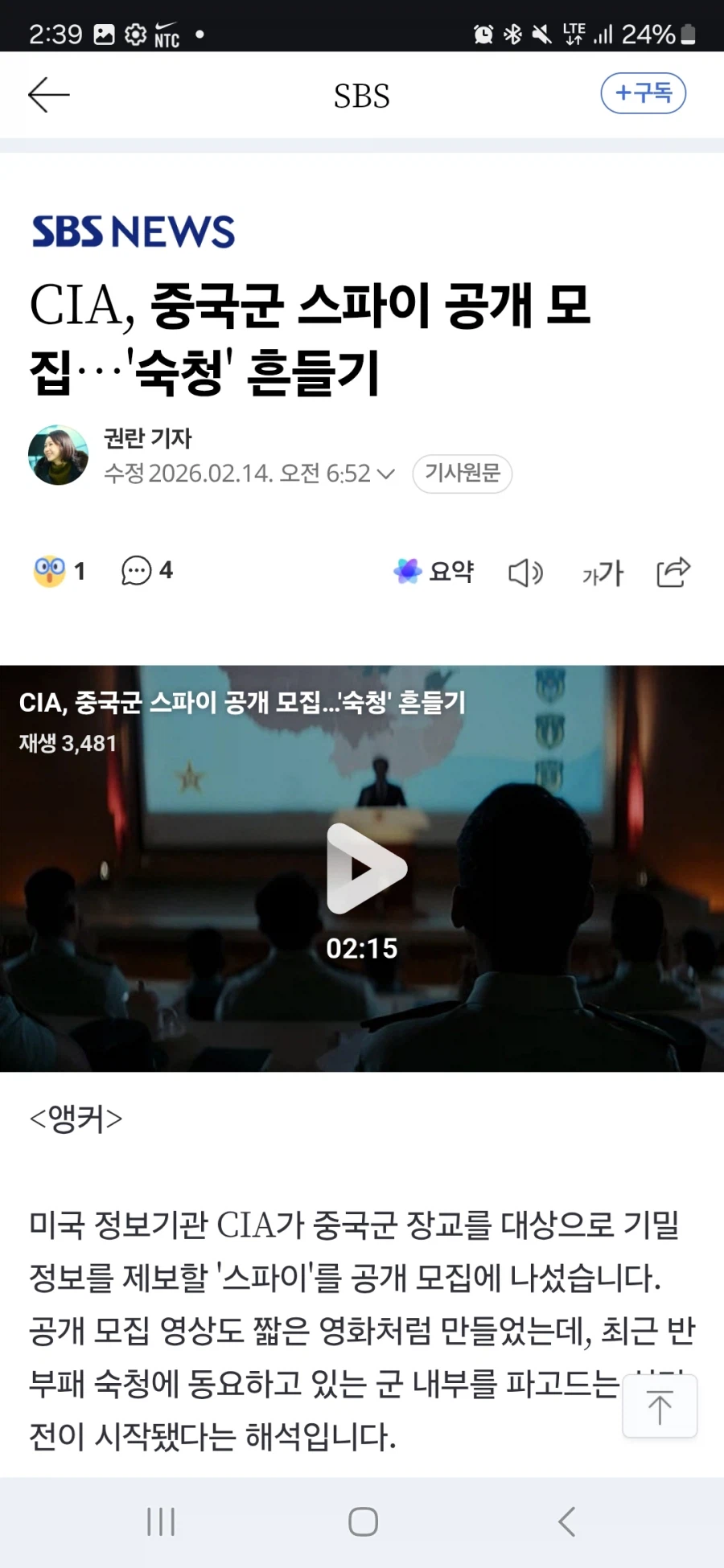Open the font size 가가 setting

[x=601, y=572]
